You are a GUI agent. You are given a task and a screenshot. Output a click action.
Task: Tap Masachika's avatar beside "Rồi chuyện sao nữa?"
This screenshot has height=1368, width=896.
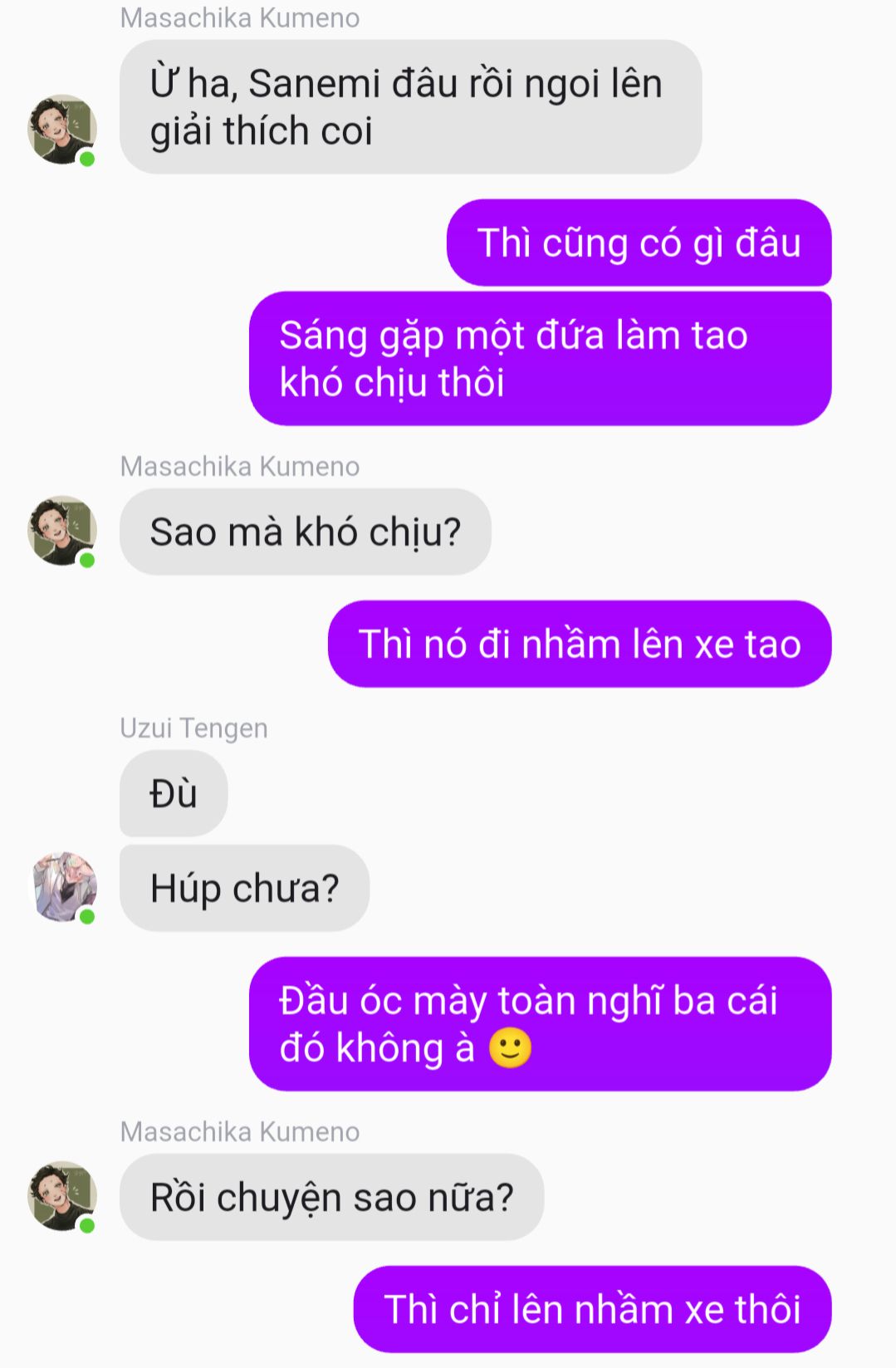pos(62,1196)
